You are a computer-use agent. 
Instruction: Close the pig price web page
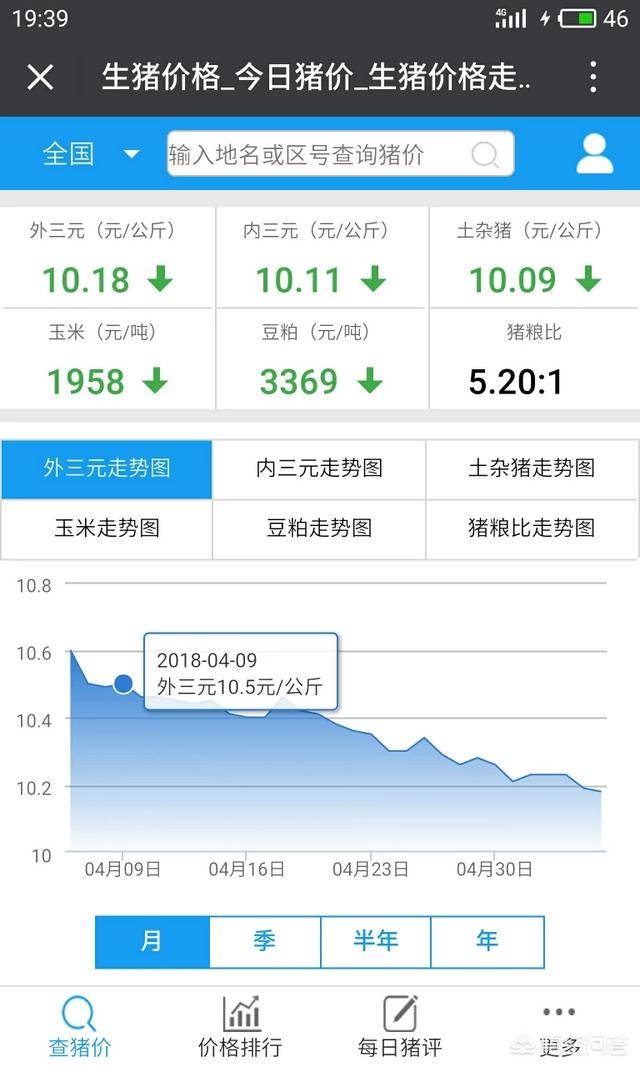coord(40,77)
